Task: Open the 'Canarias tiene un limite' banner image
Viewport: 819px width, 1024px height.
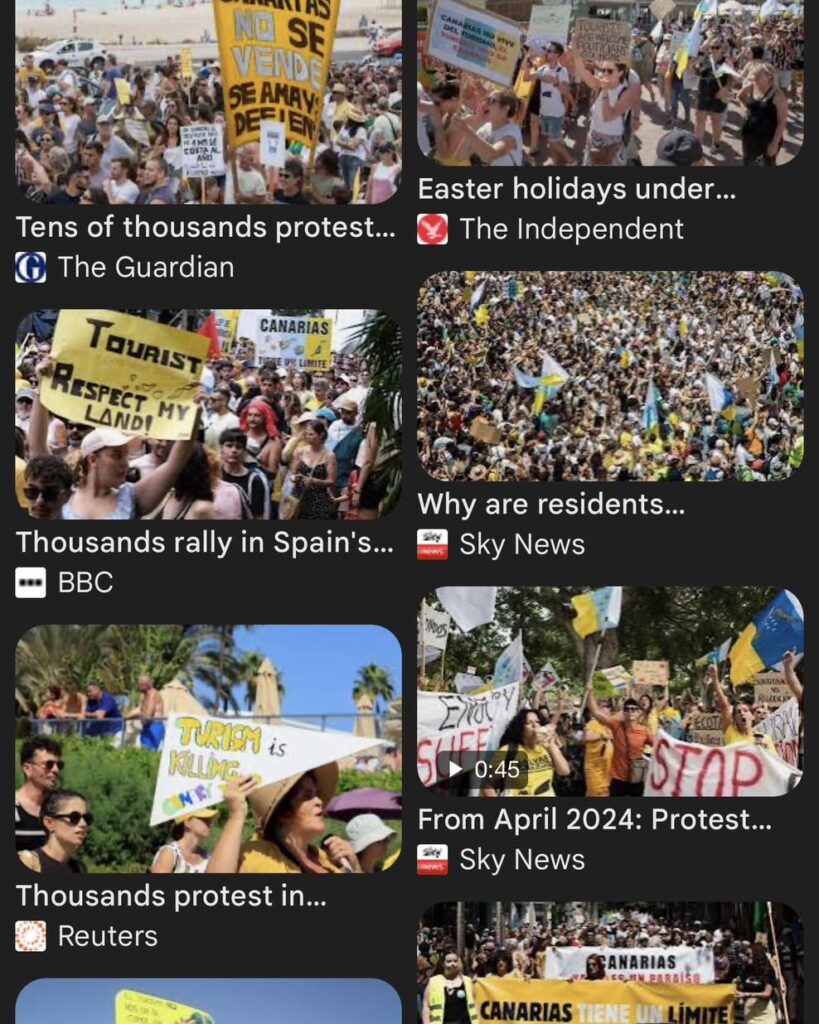Action: click(609, 964)
